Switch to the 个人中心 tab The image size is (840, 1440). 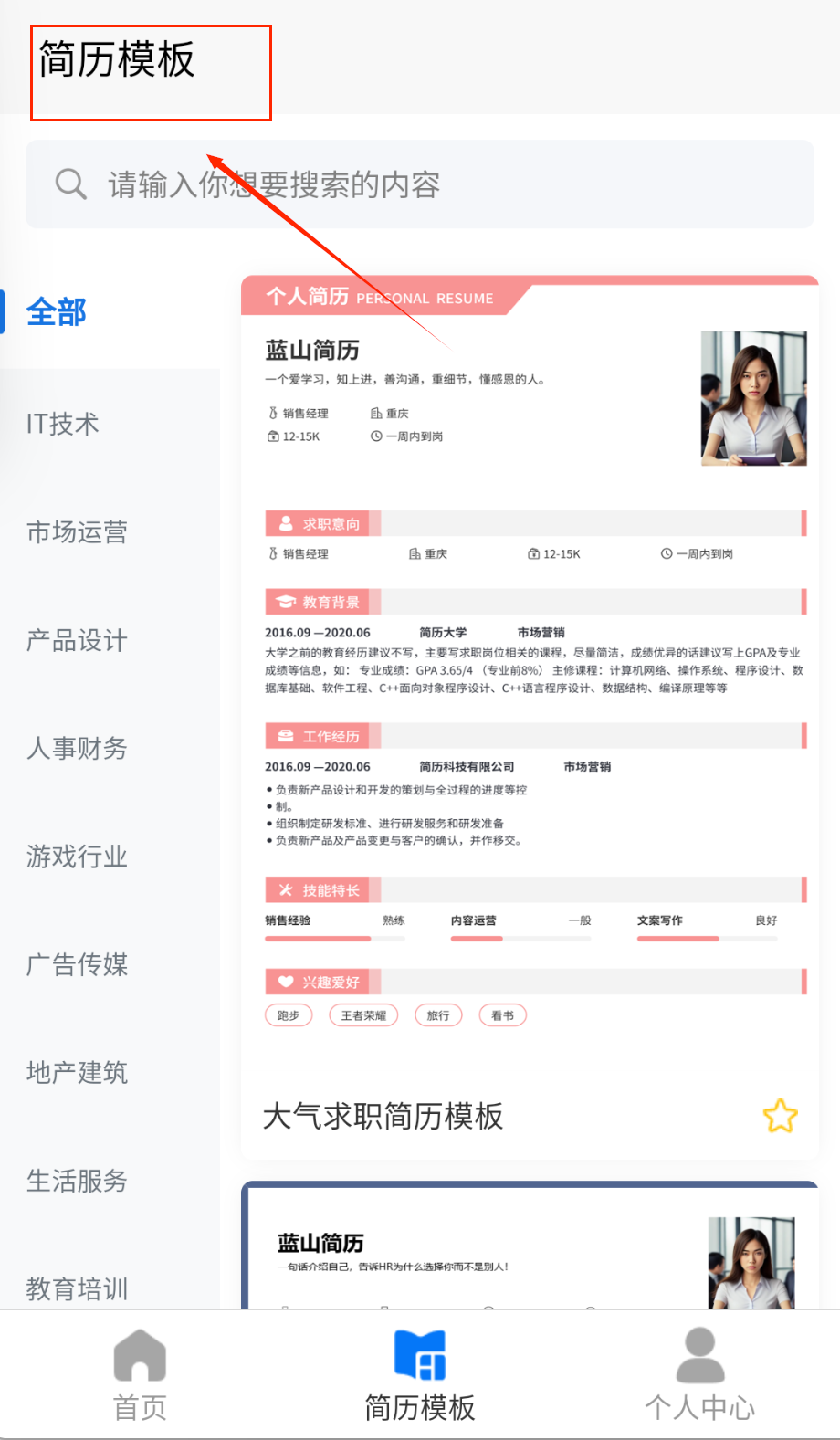coord(699,1375)
